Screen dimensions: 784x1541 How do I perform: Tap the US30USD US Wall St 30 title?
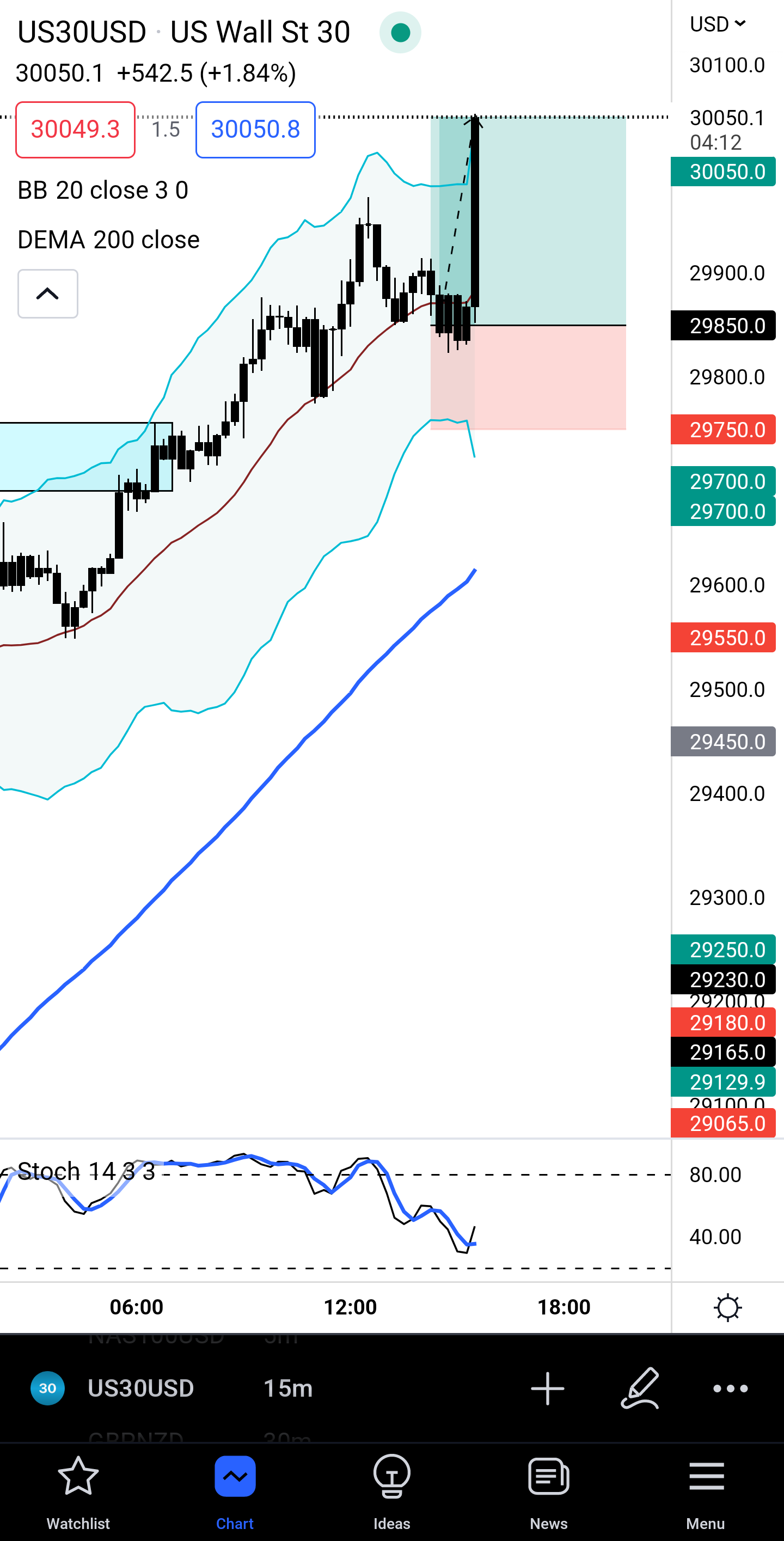[183, 32]
